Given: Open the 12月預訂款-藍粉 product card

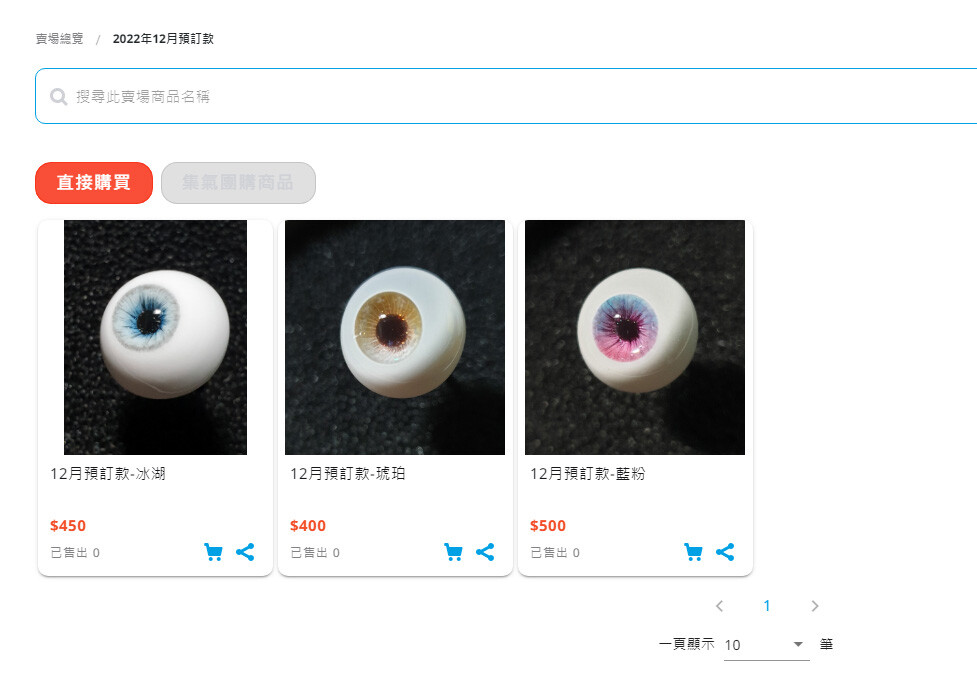Looking at the screenshot, I should tap(635, 338).
